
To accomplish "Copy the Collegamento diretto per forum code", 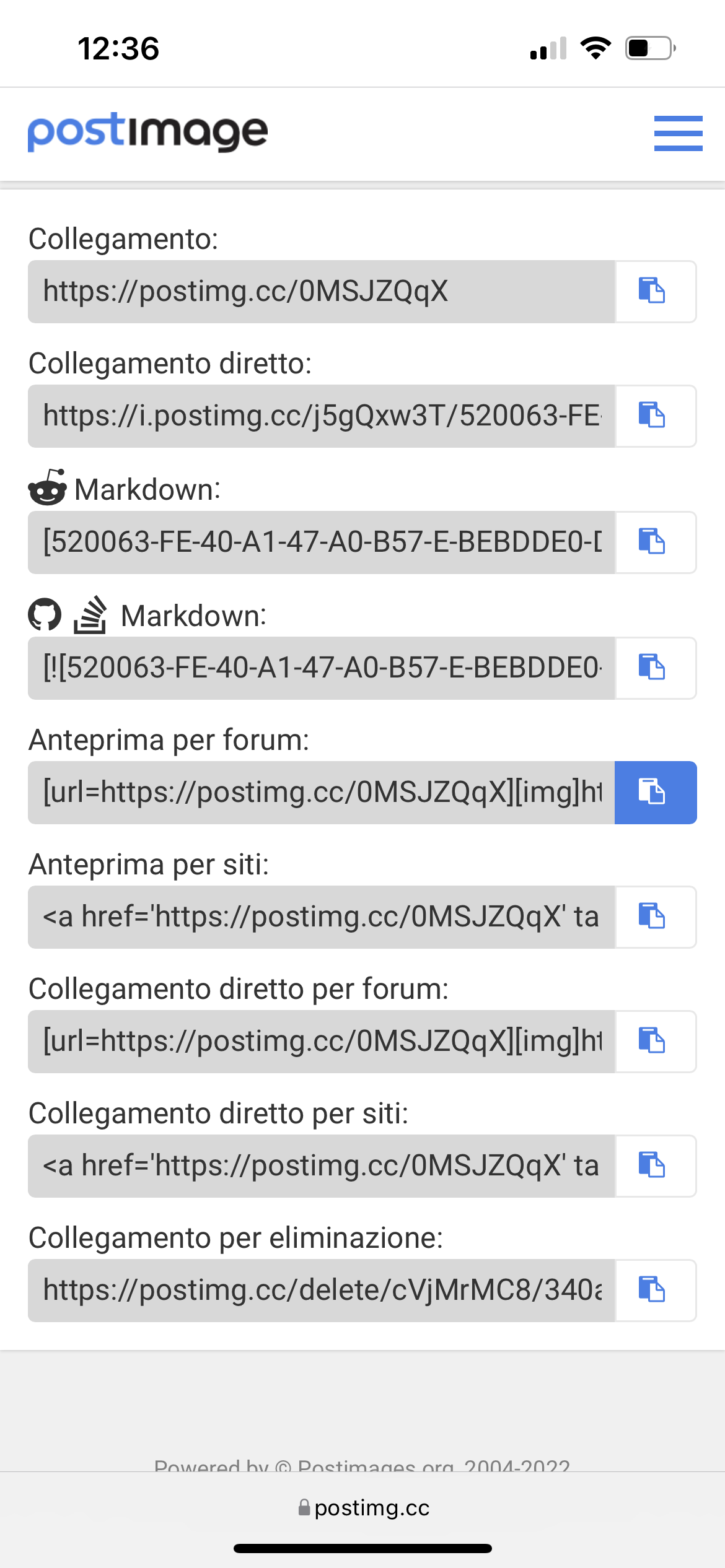I will [656, 1042].
